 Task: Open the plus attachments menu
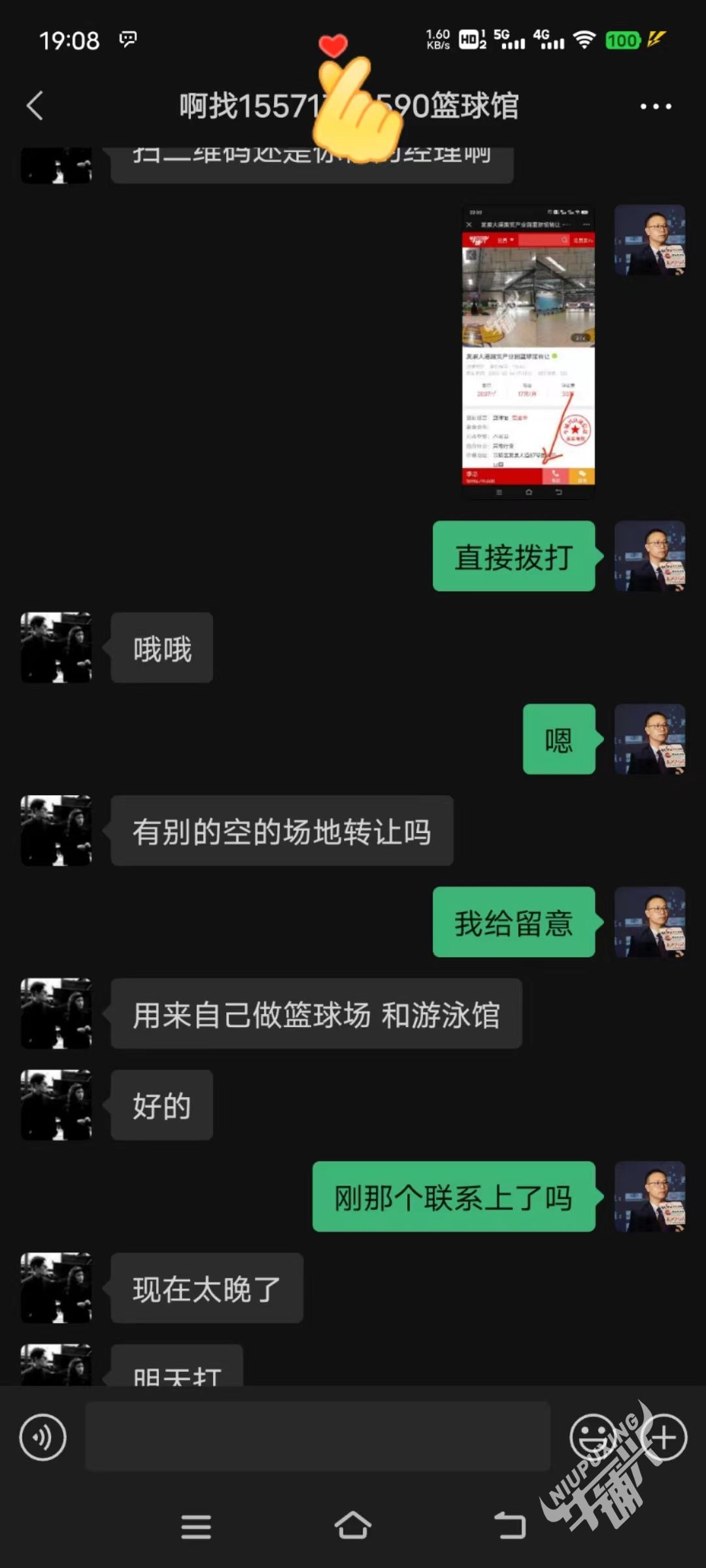coord(664,1437)
